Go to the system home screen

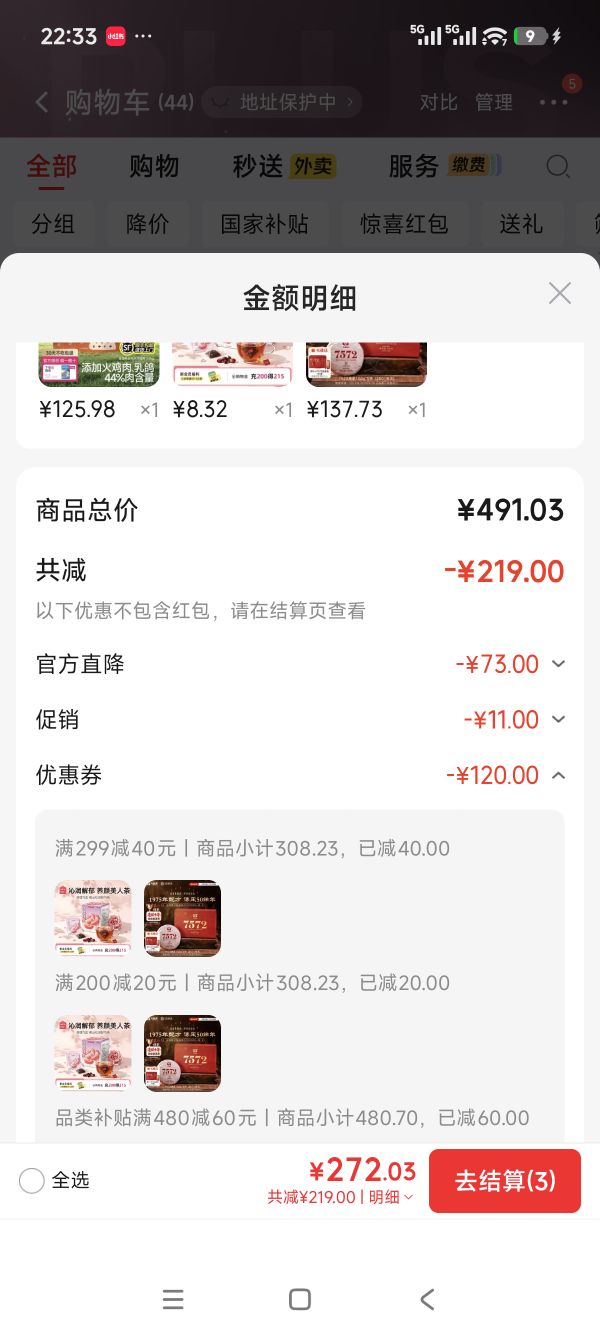coord(300,1299)
